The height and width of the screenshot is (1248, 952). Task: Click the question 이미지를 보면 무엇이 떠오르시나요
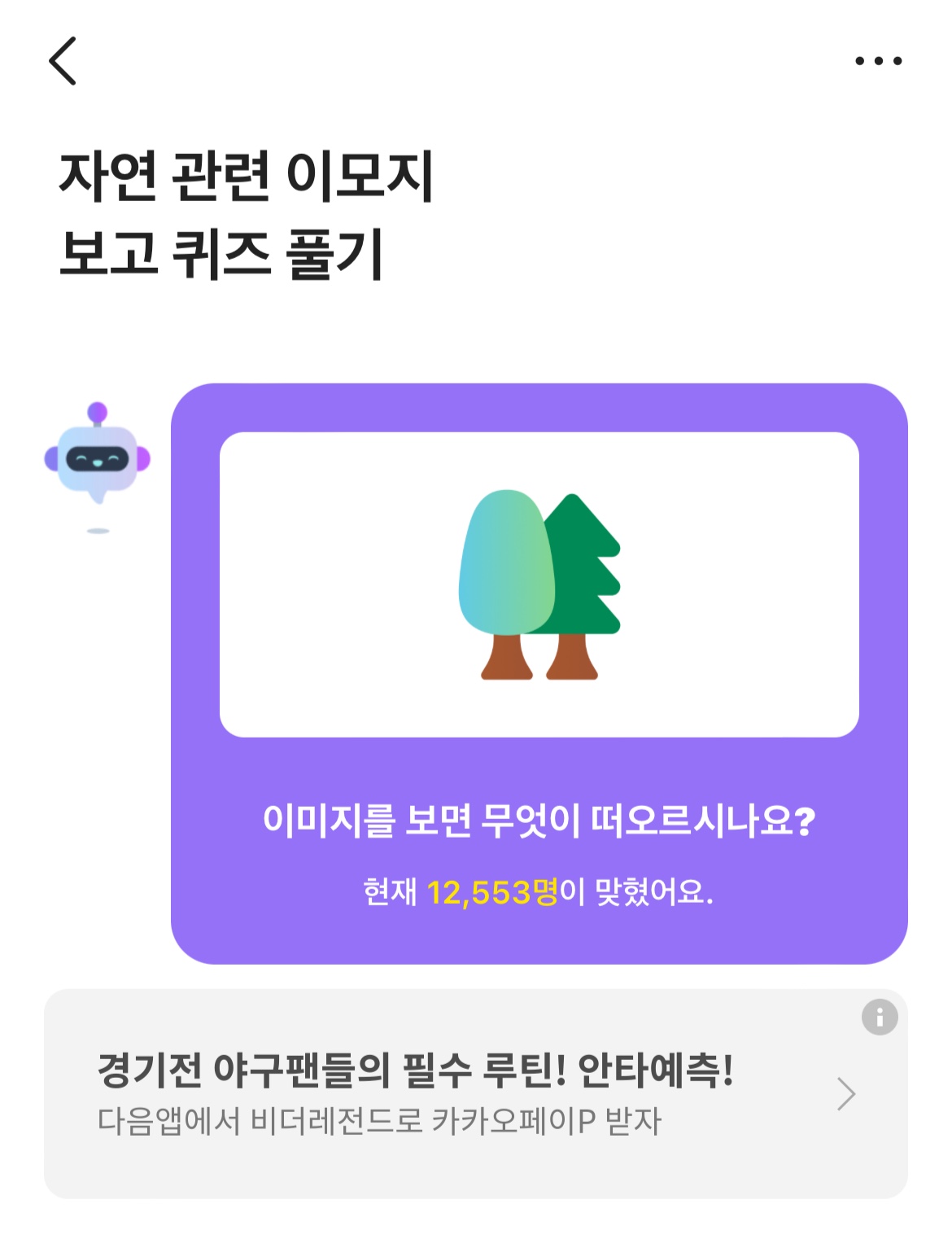[537, 822]
